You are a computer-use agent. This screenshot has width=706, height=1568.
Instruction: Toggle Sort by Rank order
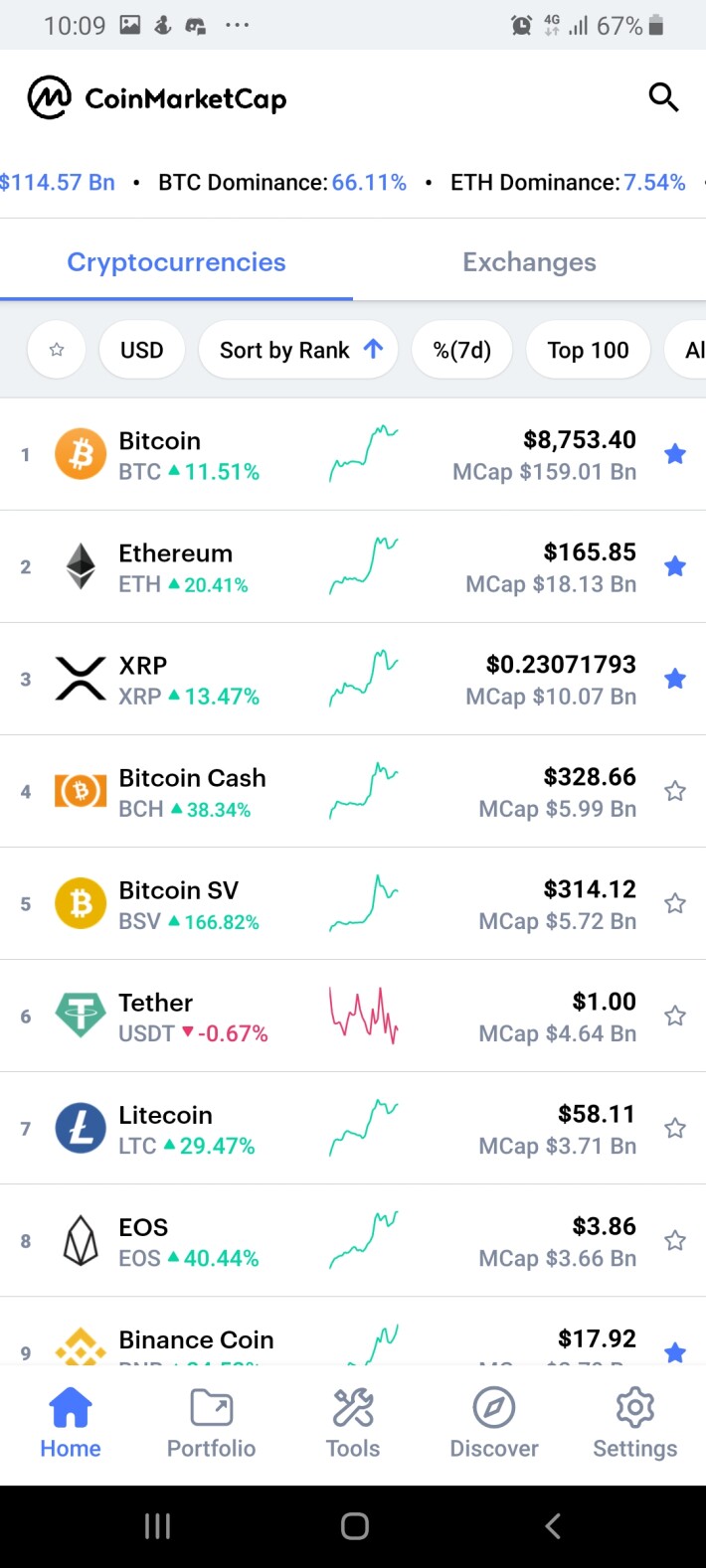pyautogui.click(x=298, y=350)
